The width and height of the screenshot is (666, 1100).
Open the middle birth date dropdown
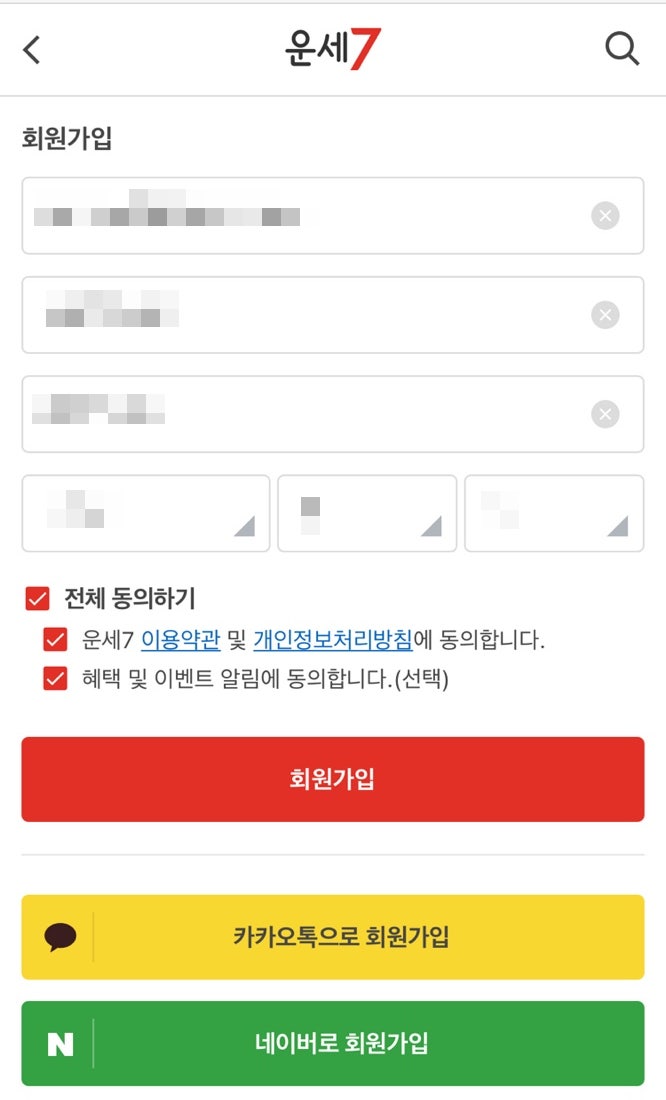coord(367,514)
